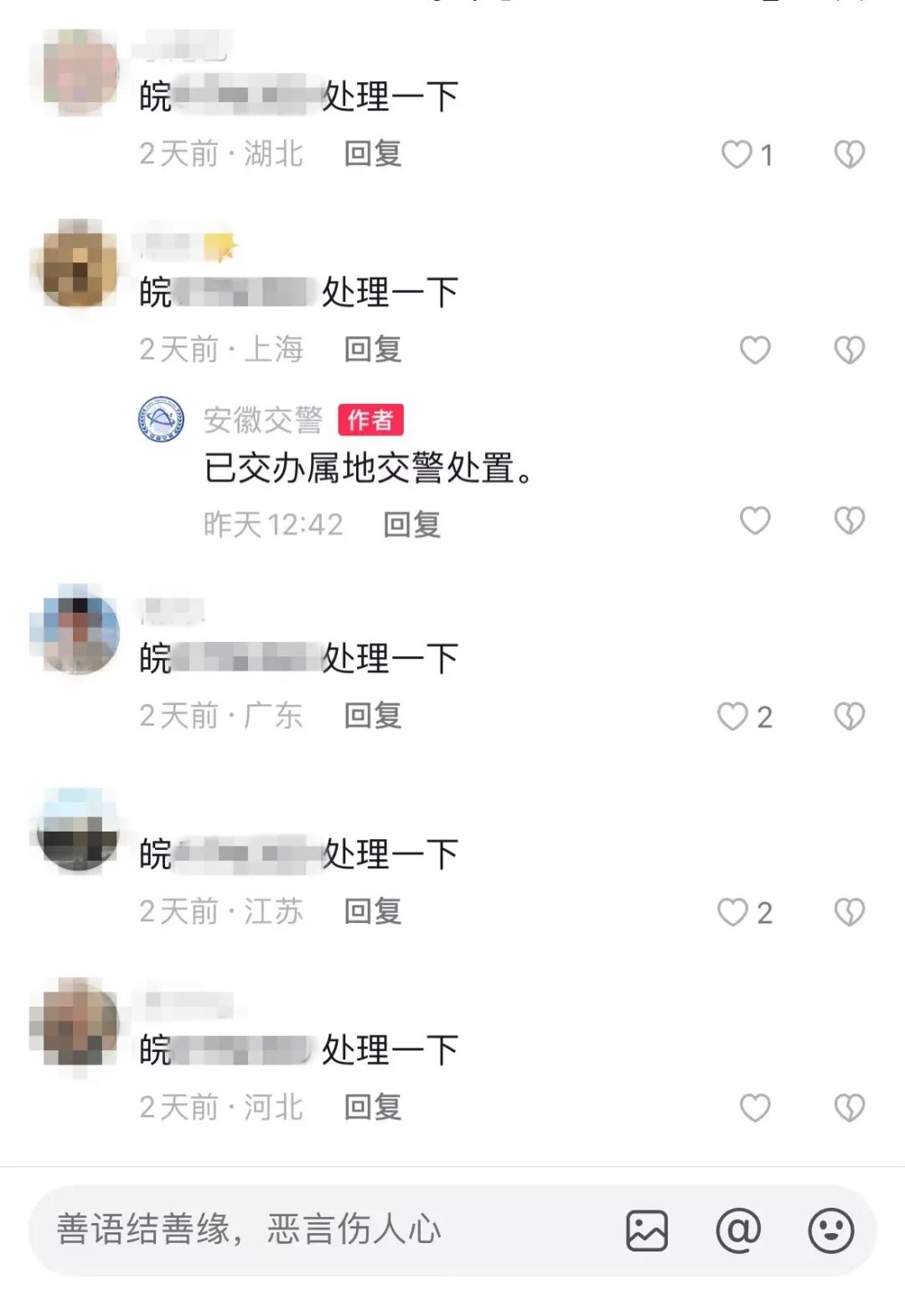Reply to the comment from 河北

[373, 1107]
